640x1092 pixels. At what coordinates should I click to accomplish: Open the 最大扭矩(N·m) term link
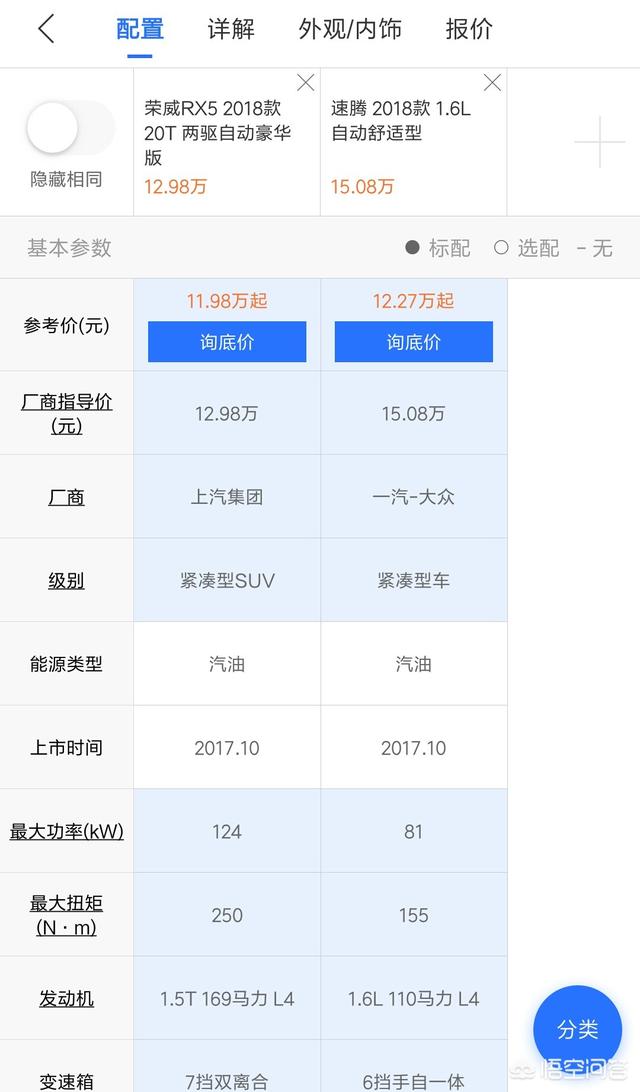(x=66, y=915)
